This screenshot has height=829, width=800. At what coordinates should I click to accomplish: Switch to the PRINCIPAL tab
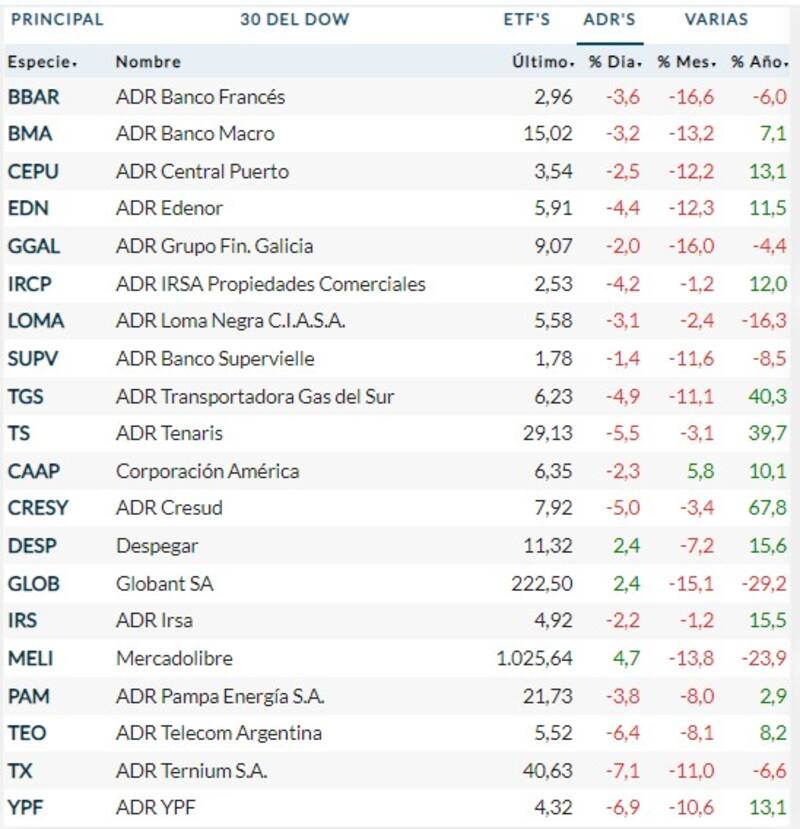(x=57, y=19)
